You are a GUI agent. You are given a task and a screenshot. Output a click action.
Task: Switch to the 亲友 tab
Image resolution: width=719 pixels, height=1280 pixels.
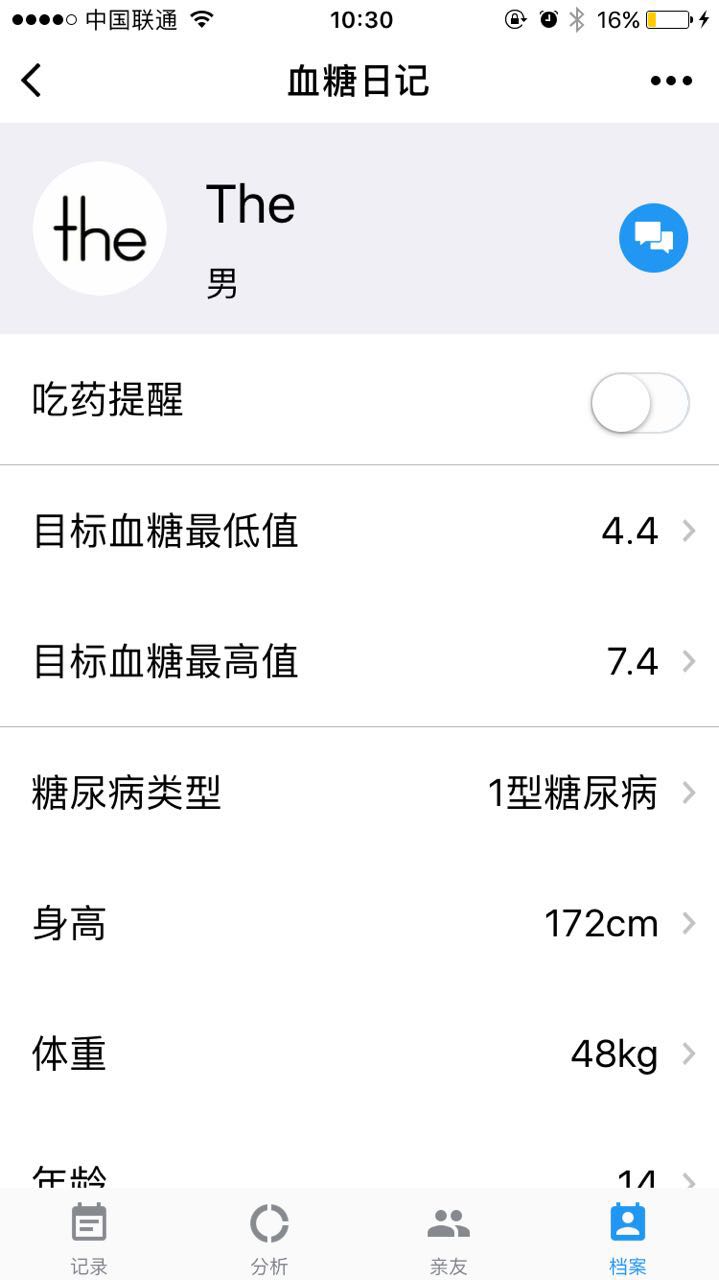pos(448,1238)
